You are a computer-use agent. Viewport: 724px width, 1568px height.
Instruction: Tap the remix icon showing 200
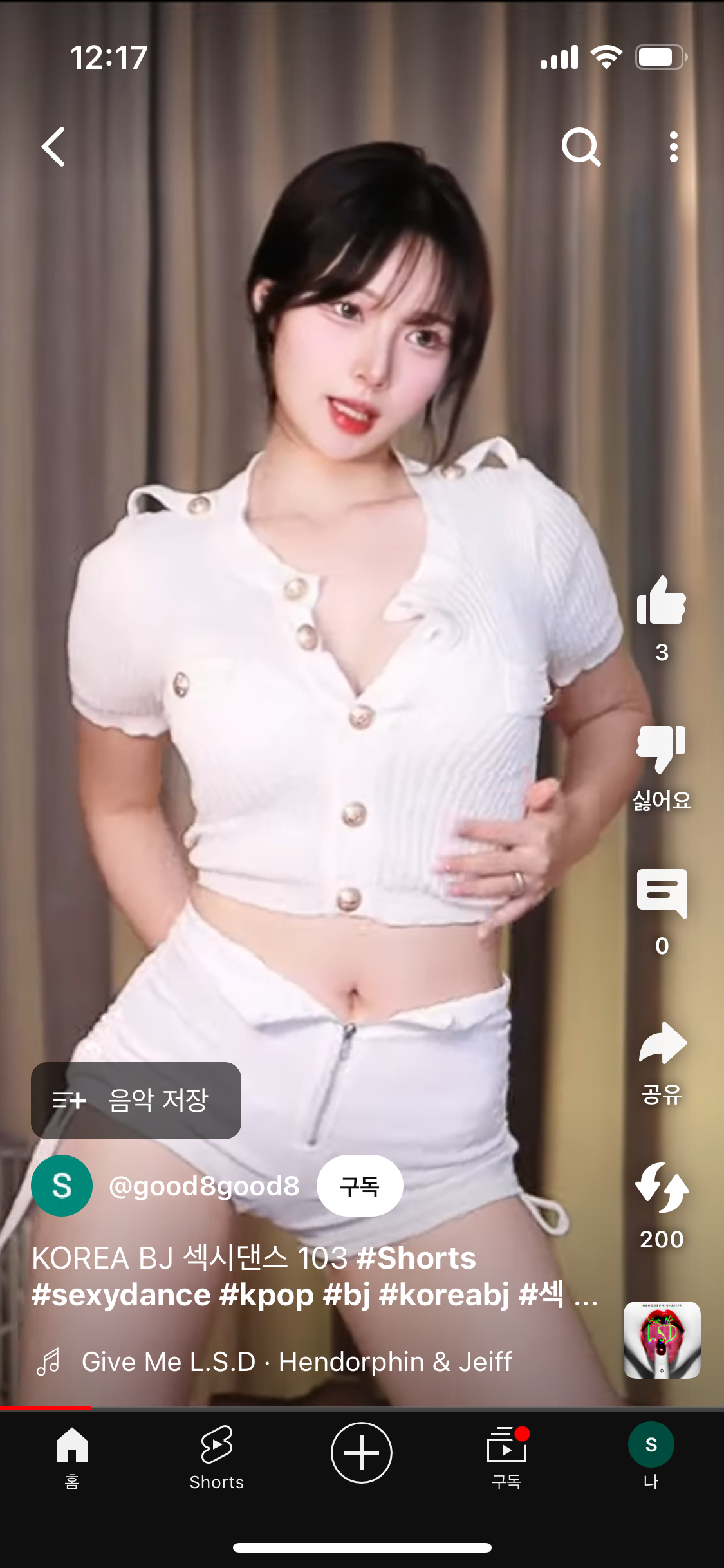[x=662, y=1188]
